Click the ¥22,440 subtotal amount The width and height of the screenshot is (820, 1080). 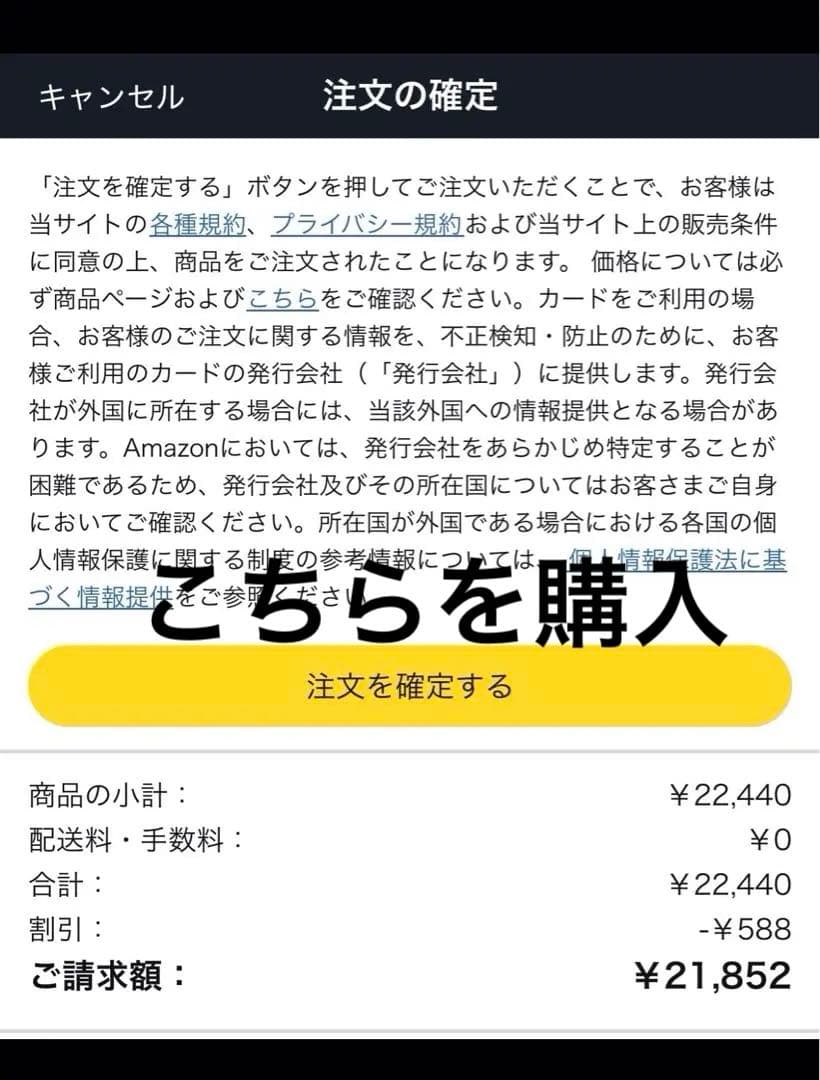(730, 795)
